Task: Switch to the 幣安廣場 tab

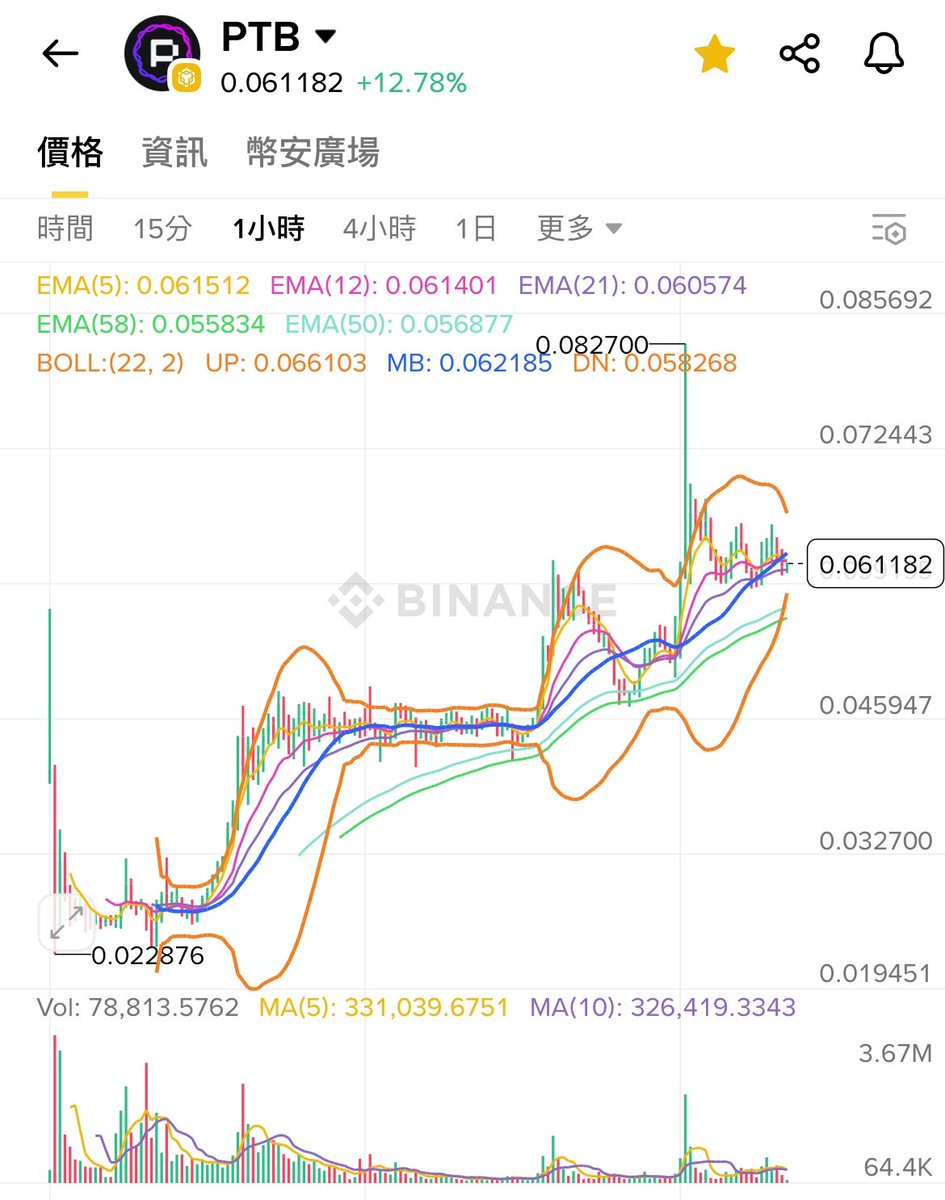Action: (312, 153)
